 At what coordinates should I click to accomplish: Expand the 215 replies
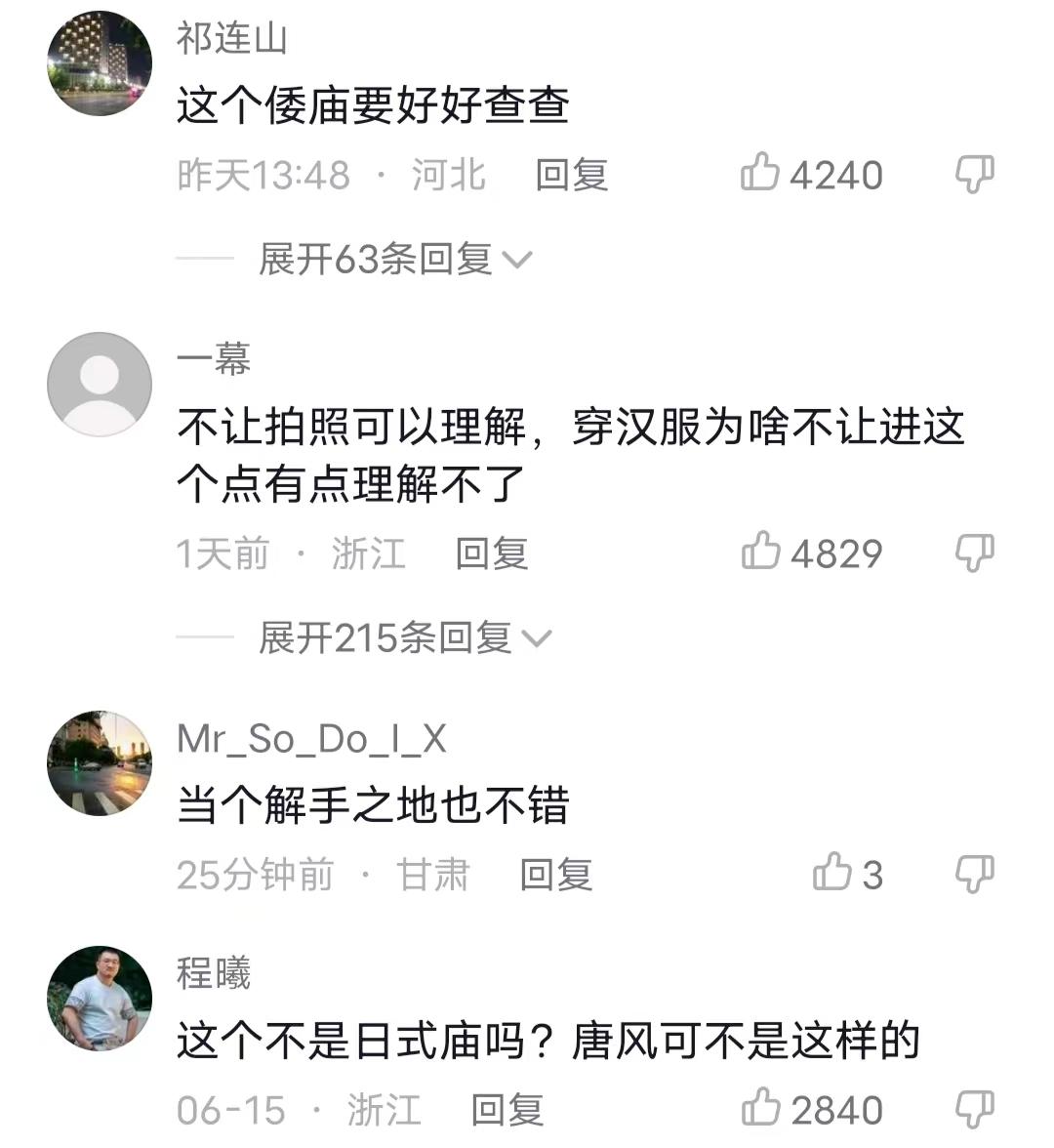404,637
